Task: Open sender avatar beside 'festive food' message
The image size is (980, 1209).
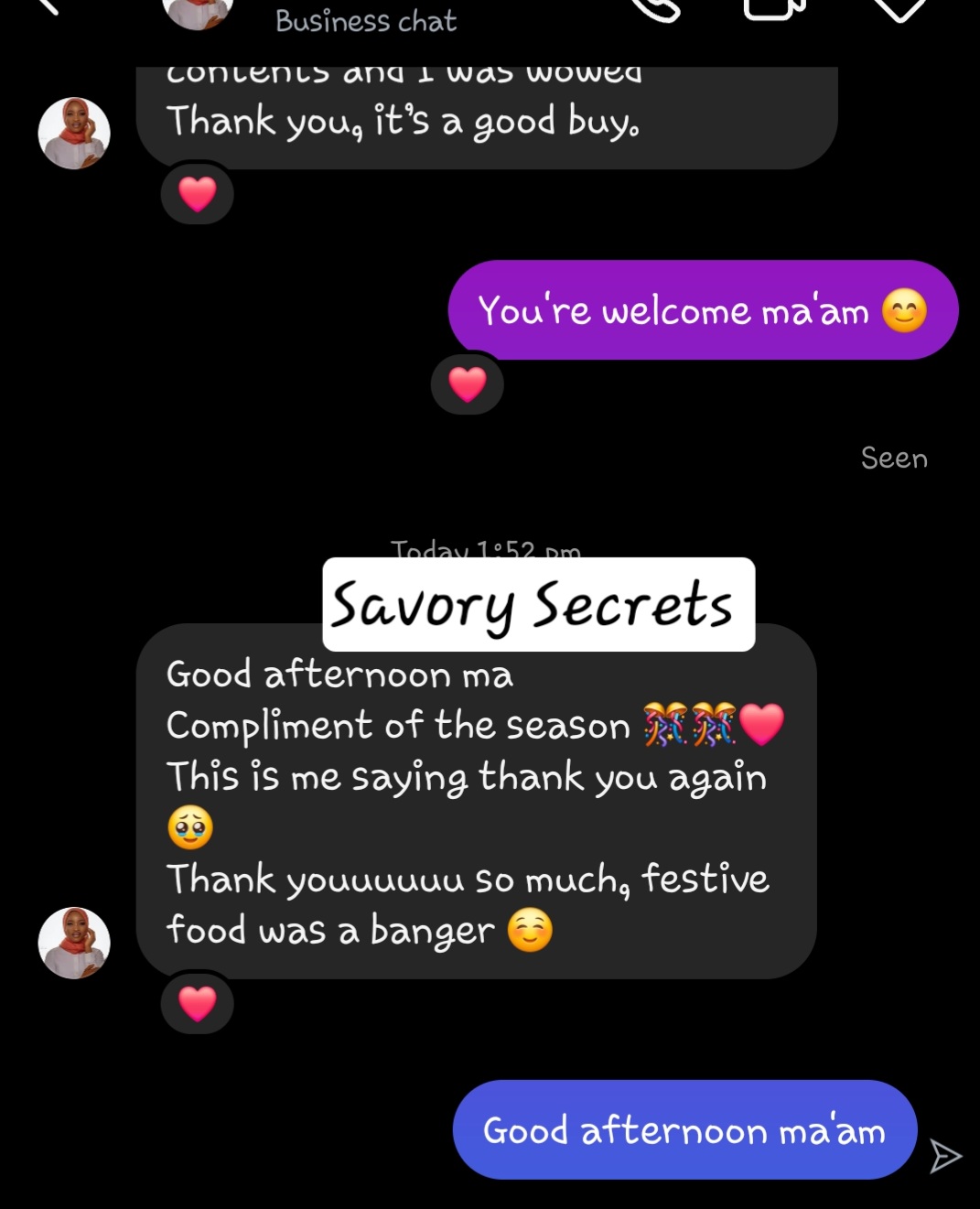Action: pos(74,943)
